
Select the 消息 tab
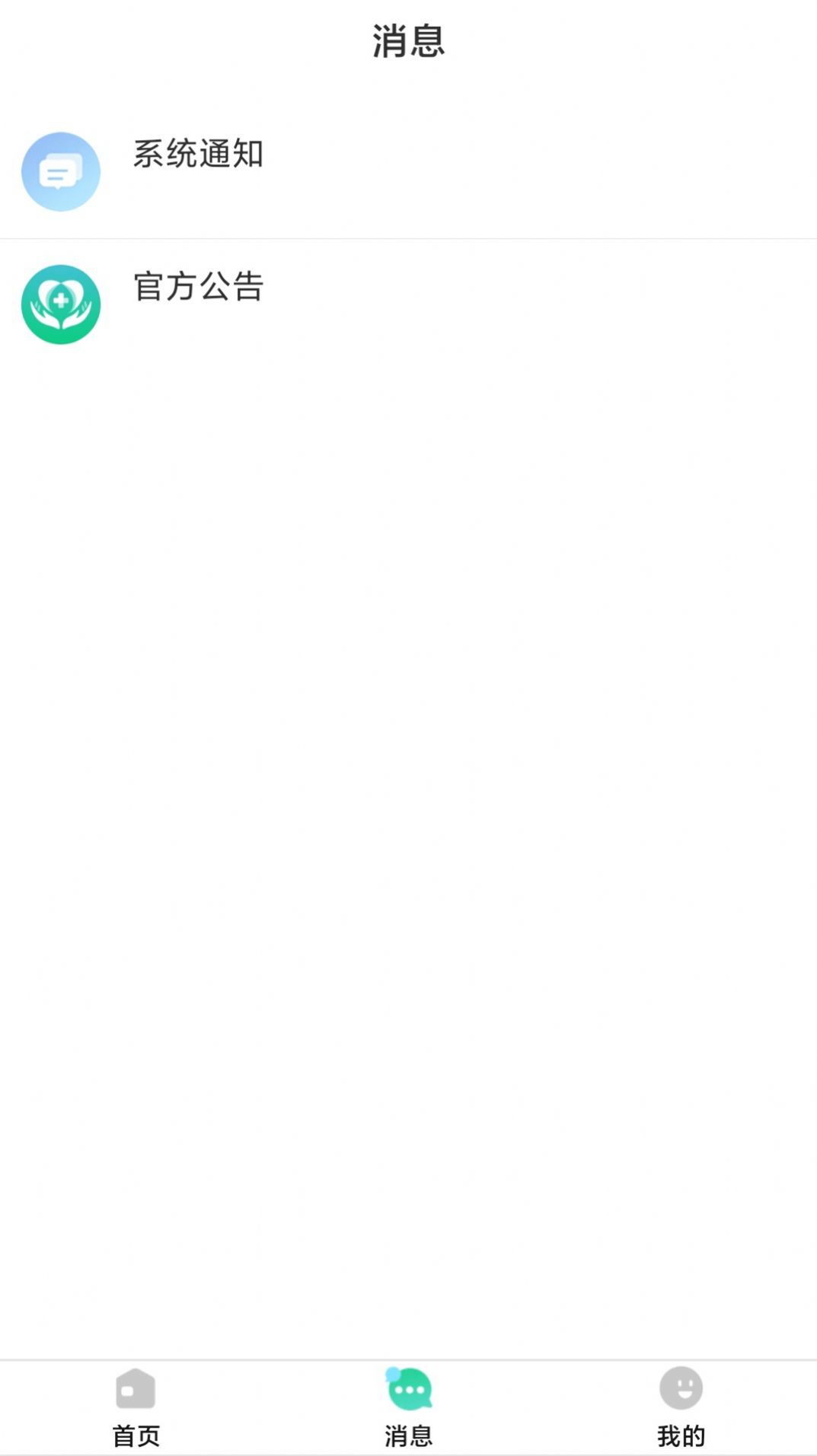click(x=409, y=1407)
